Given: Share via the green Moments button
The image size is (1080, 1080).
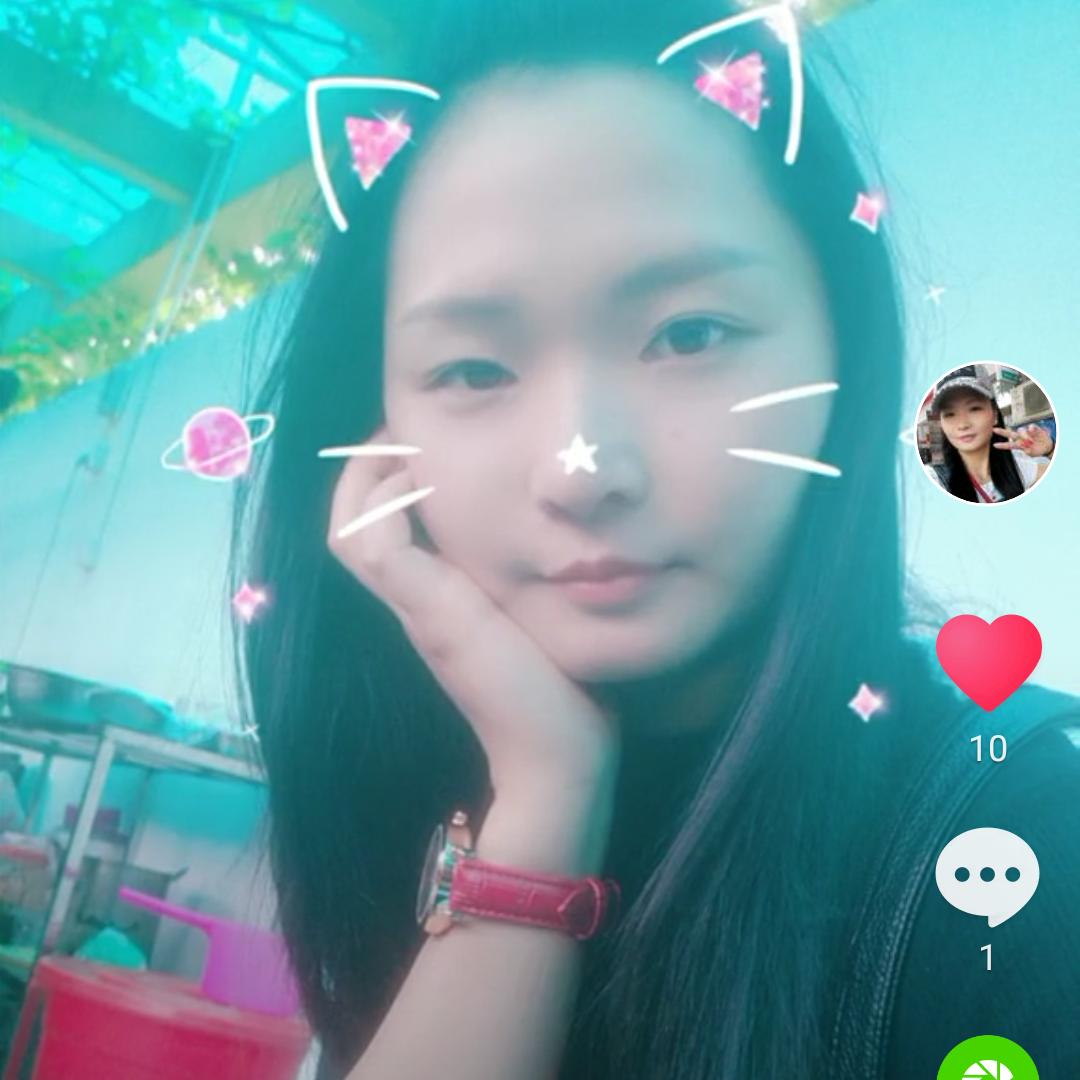Looking at the screenshot, I should (x=987, y=1062).
